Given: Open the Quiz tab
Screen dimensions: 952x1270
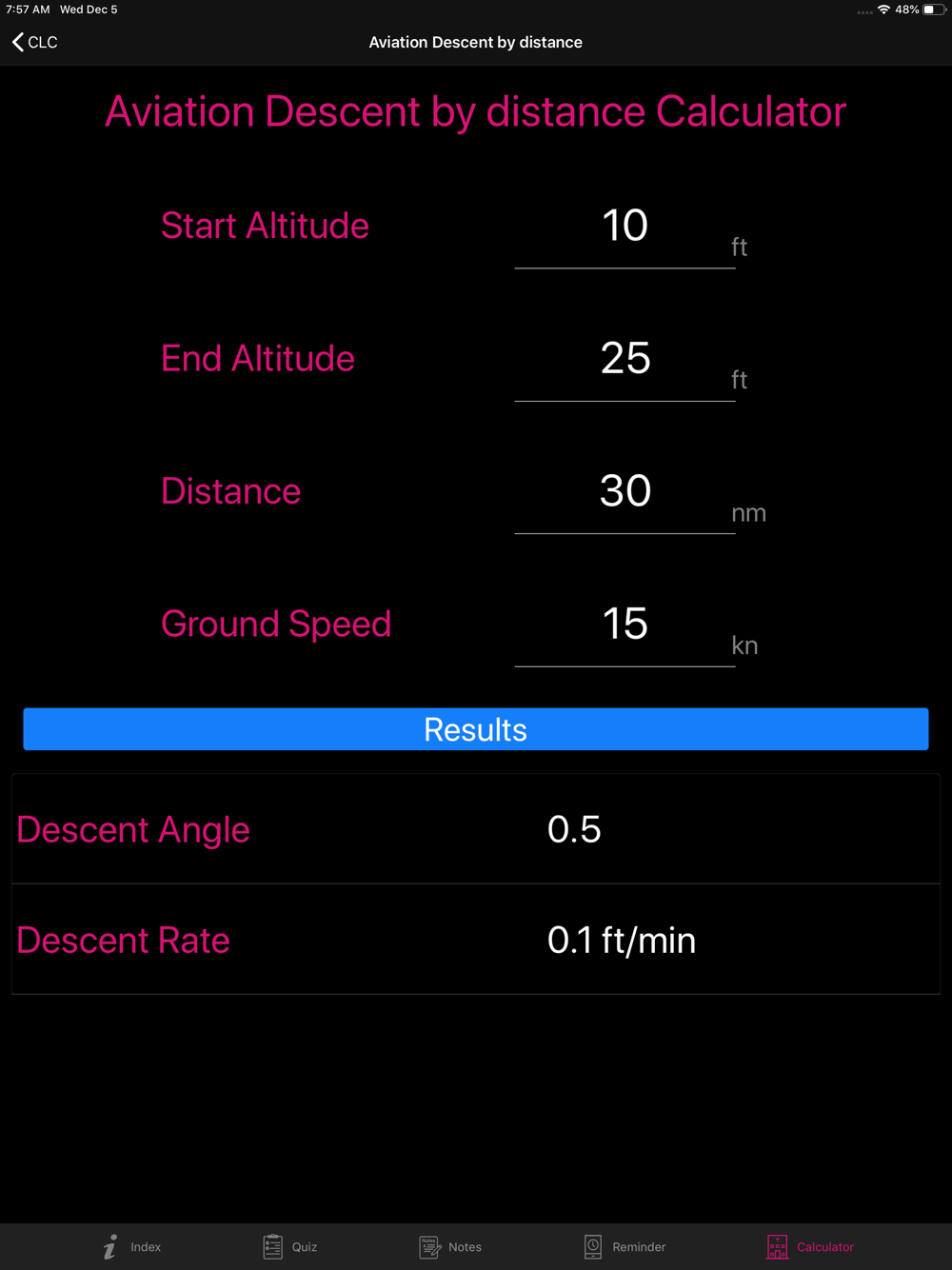Looking at the screenshot, I should tap(290, 1246).
